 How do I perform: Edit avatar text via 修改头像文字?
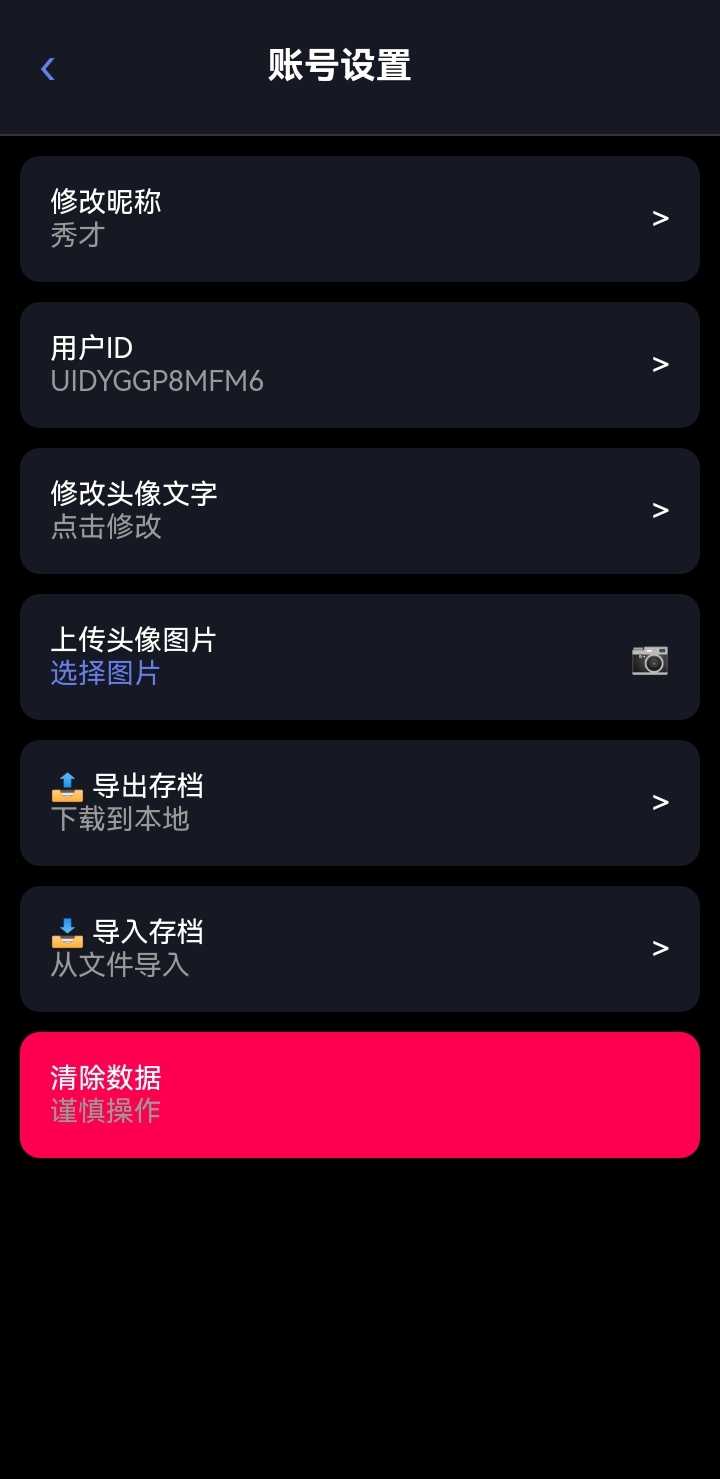359,511
